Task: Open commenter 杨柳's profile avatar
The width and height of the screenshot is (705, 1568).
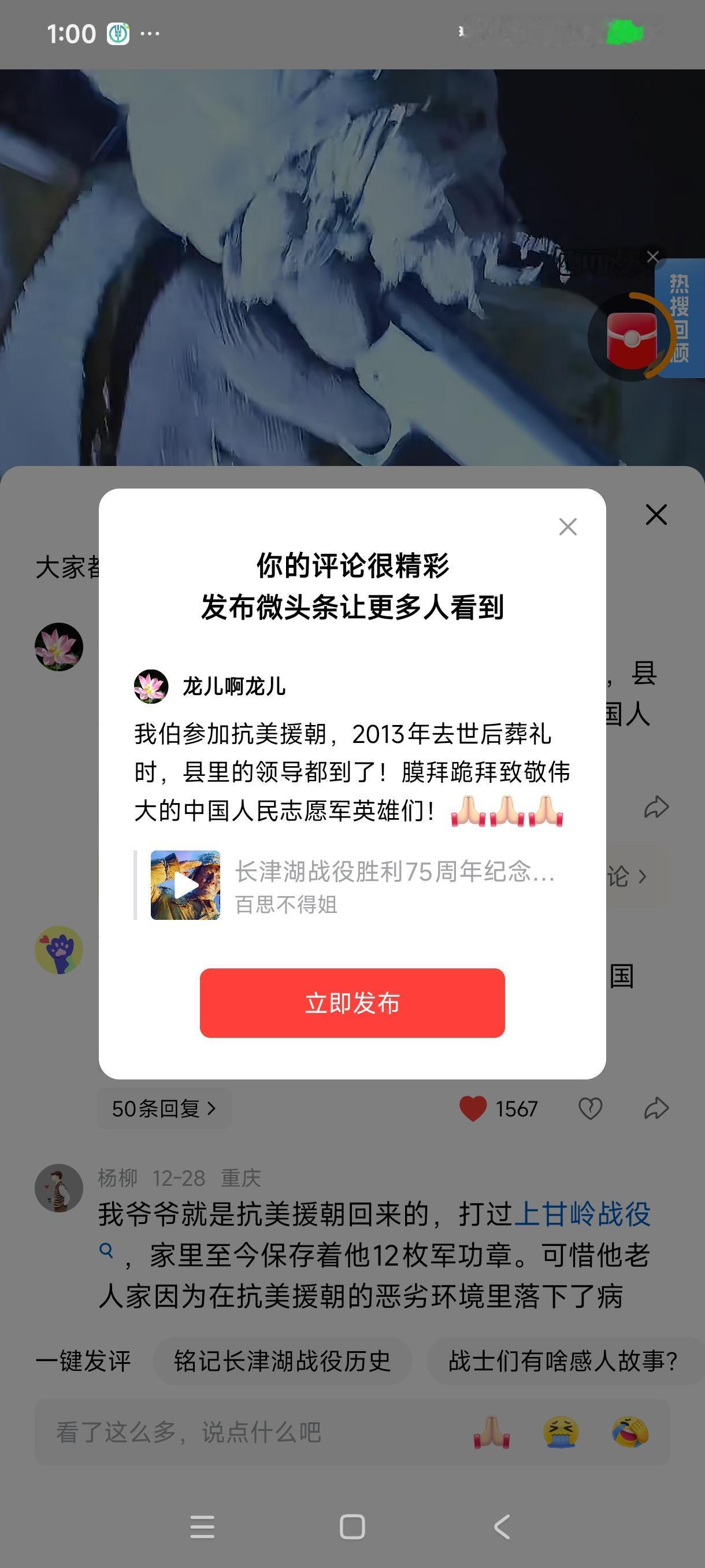Action: (x=60, y=1187)
